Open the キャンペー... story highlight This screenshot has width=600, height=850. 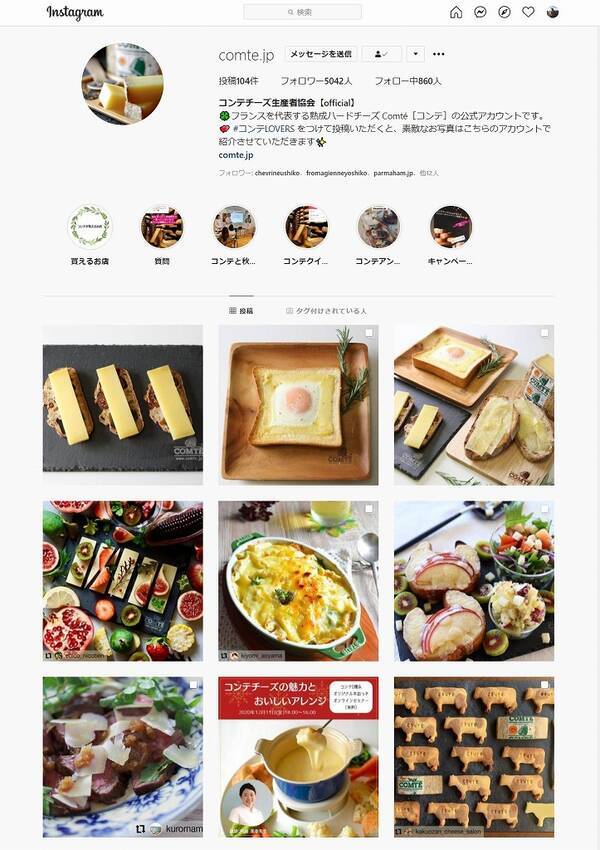click(x=450, y=228)
